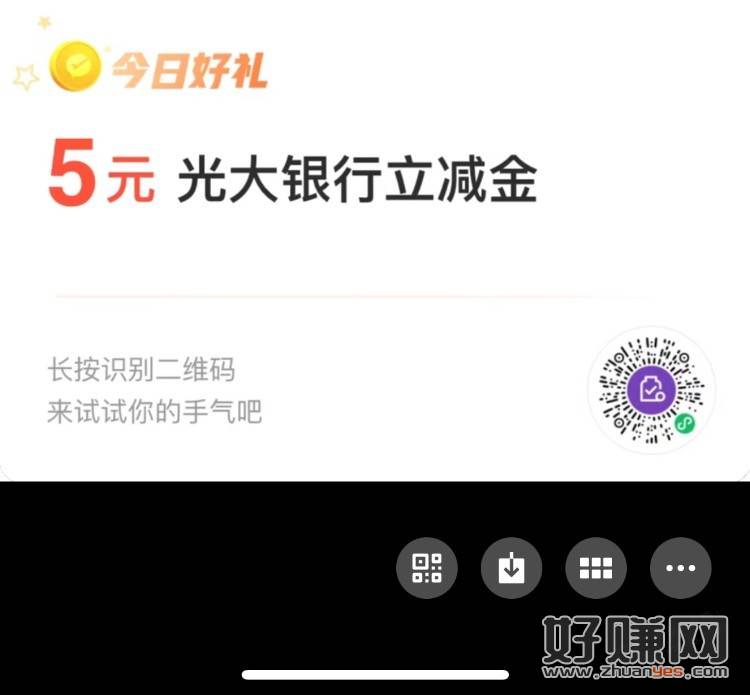The height and width of the screenshot is (695, 750).
Task: Open the more options menu
Action: (680, 568)
